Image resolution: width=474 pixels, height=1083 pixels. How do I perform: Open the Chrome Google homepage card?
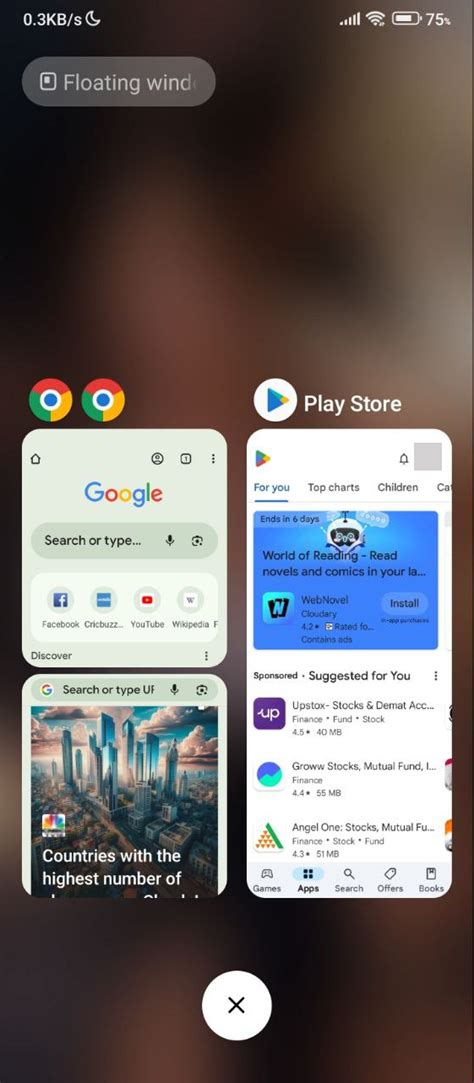click(124, 548)
